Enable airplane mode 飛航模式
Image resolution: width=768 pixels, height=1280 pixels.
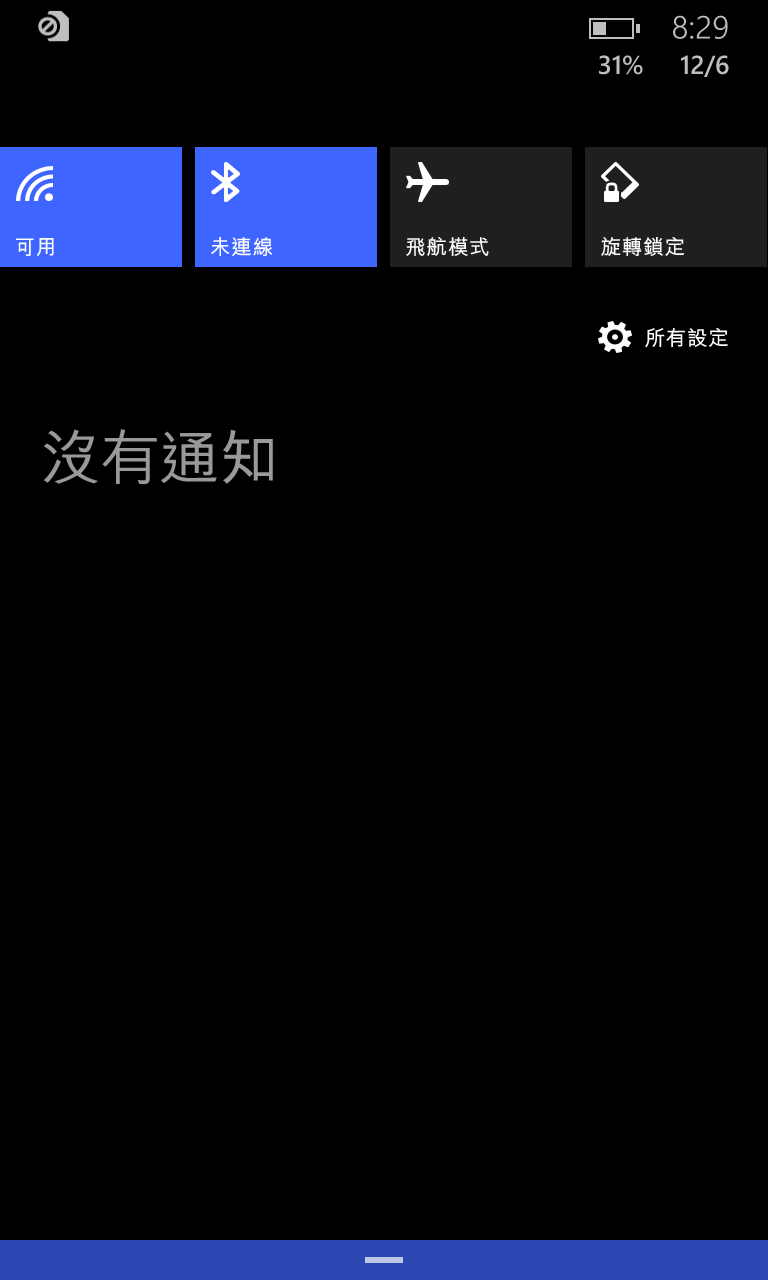481,207
